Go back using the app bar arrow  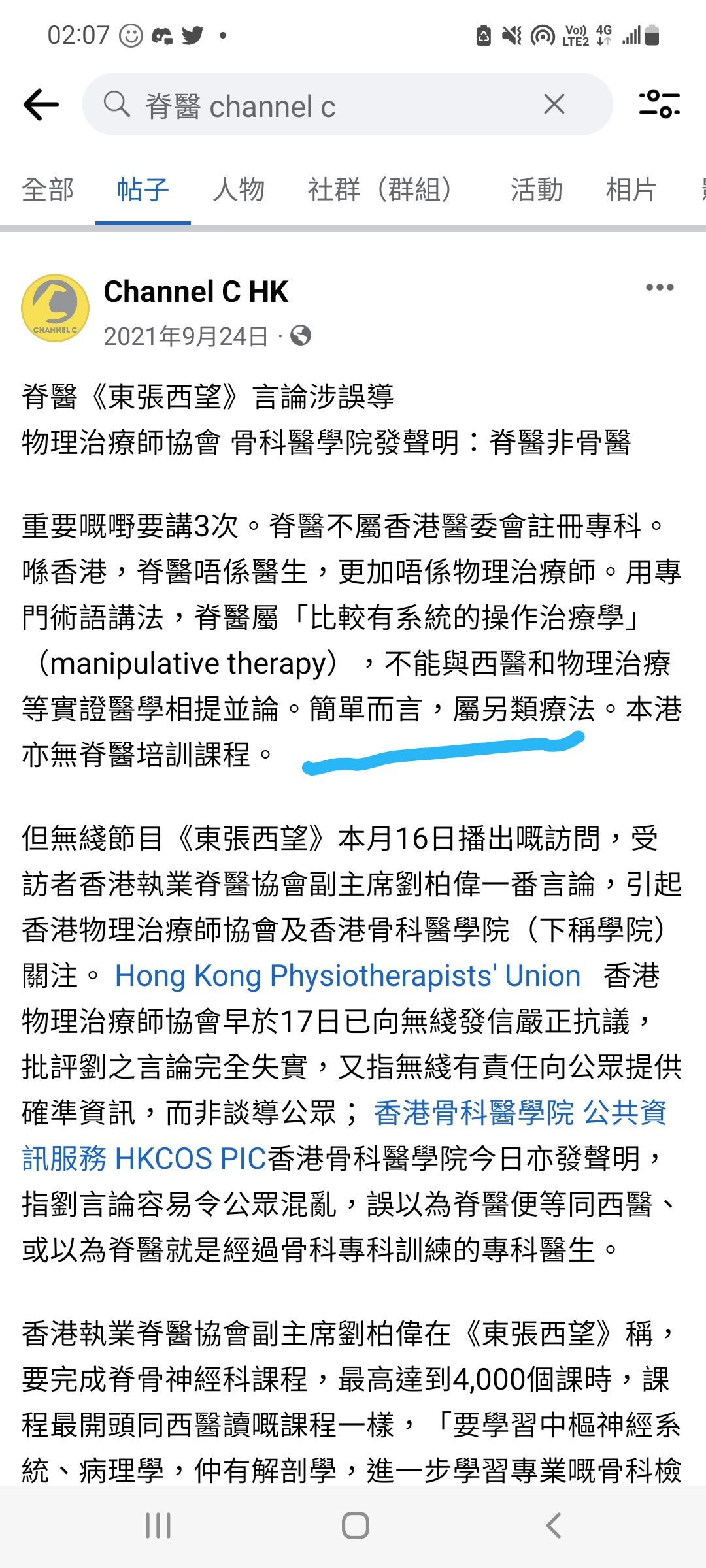41,105
